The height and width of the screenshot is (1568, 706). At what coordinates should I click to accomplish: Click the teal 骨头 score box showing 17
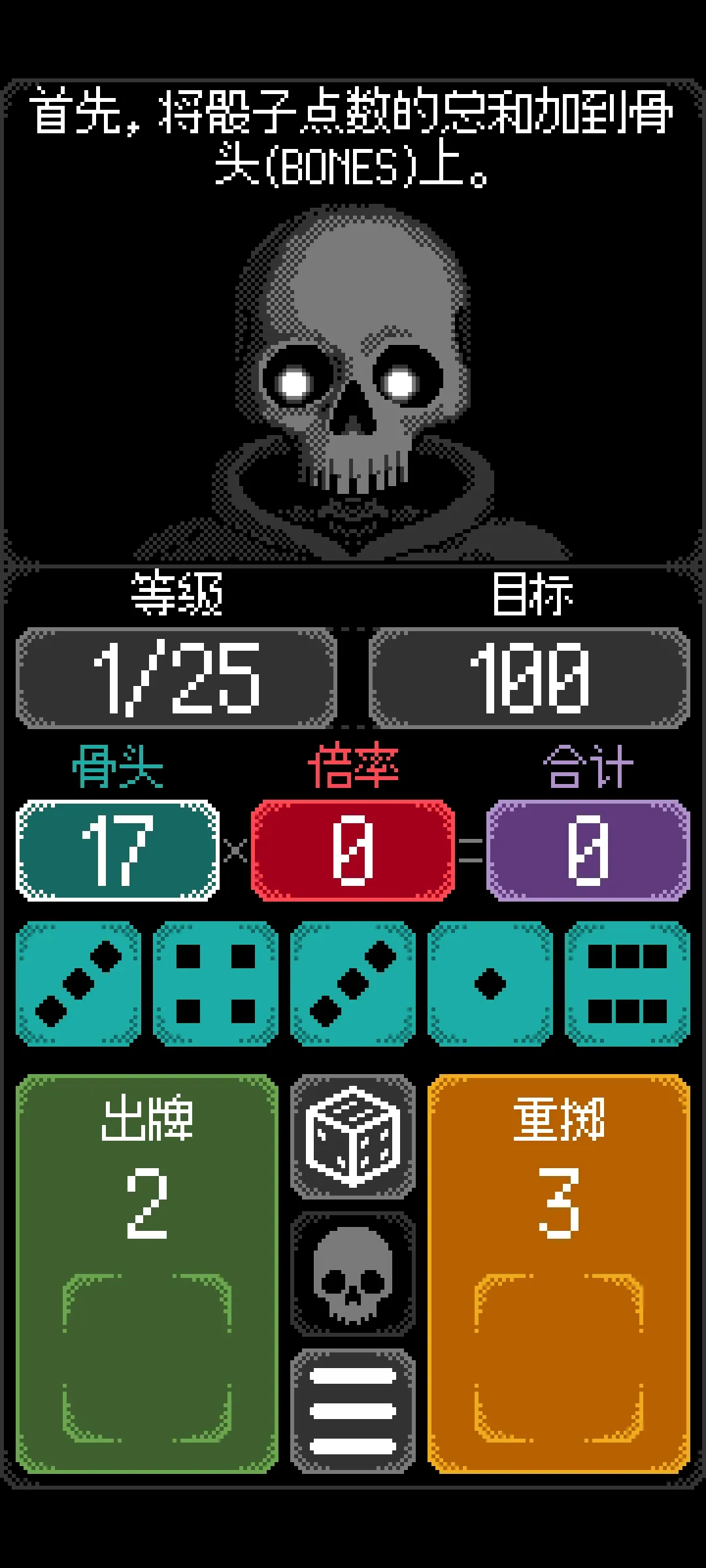tap(118, 849)
